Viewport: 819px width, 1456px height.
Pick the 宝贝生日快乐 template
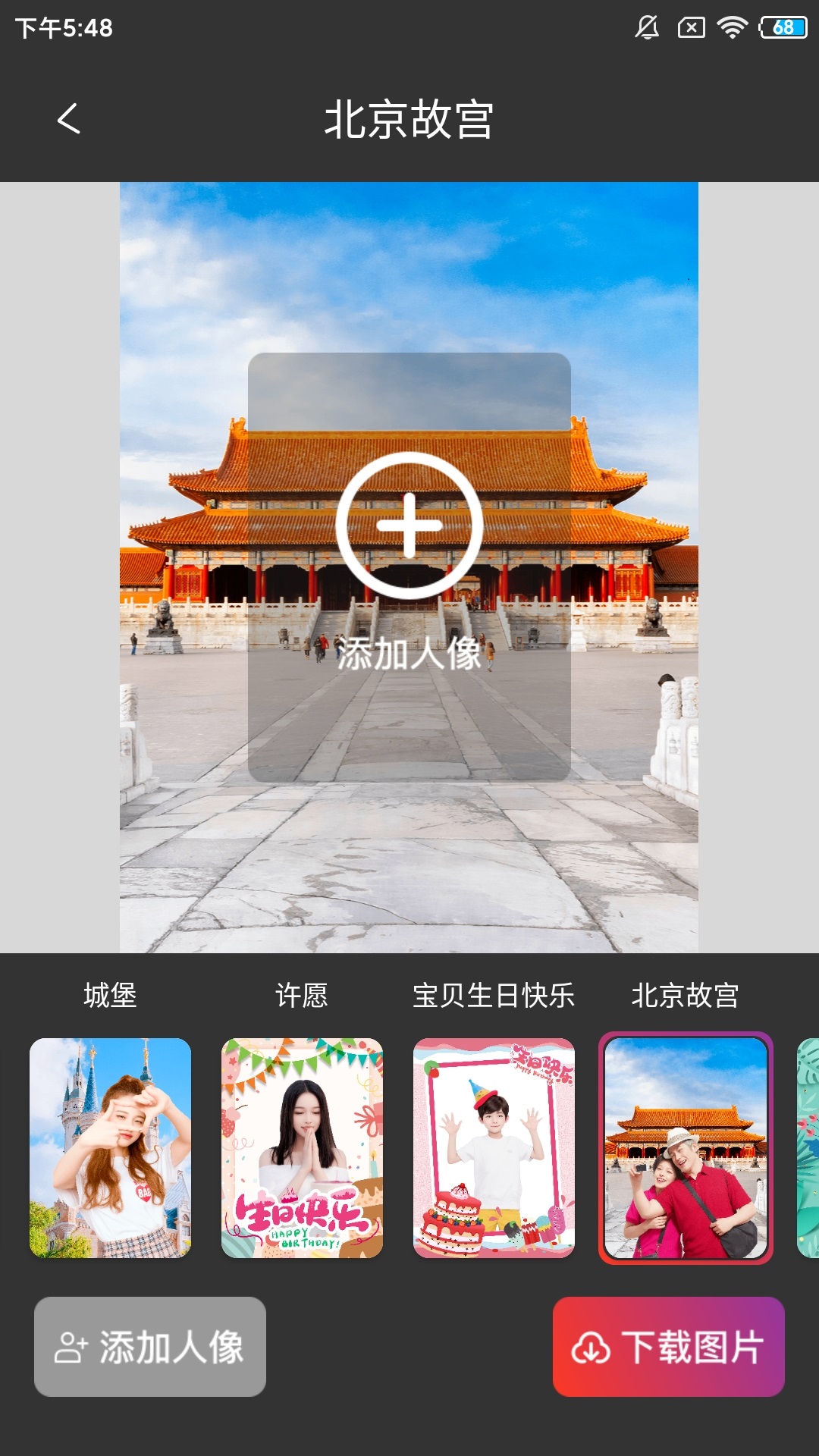[494, 1147]
